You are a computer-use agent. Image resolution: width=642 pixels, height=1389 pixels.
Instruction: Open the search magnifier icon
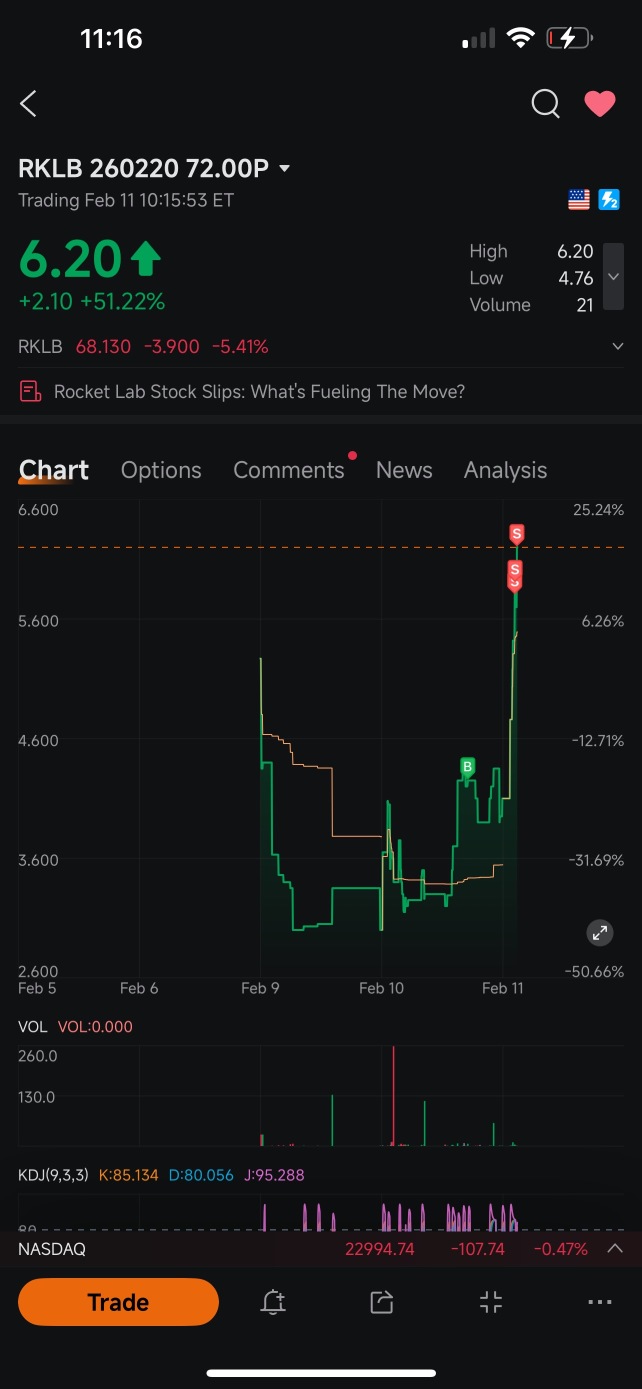point(545,103)
